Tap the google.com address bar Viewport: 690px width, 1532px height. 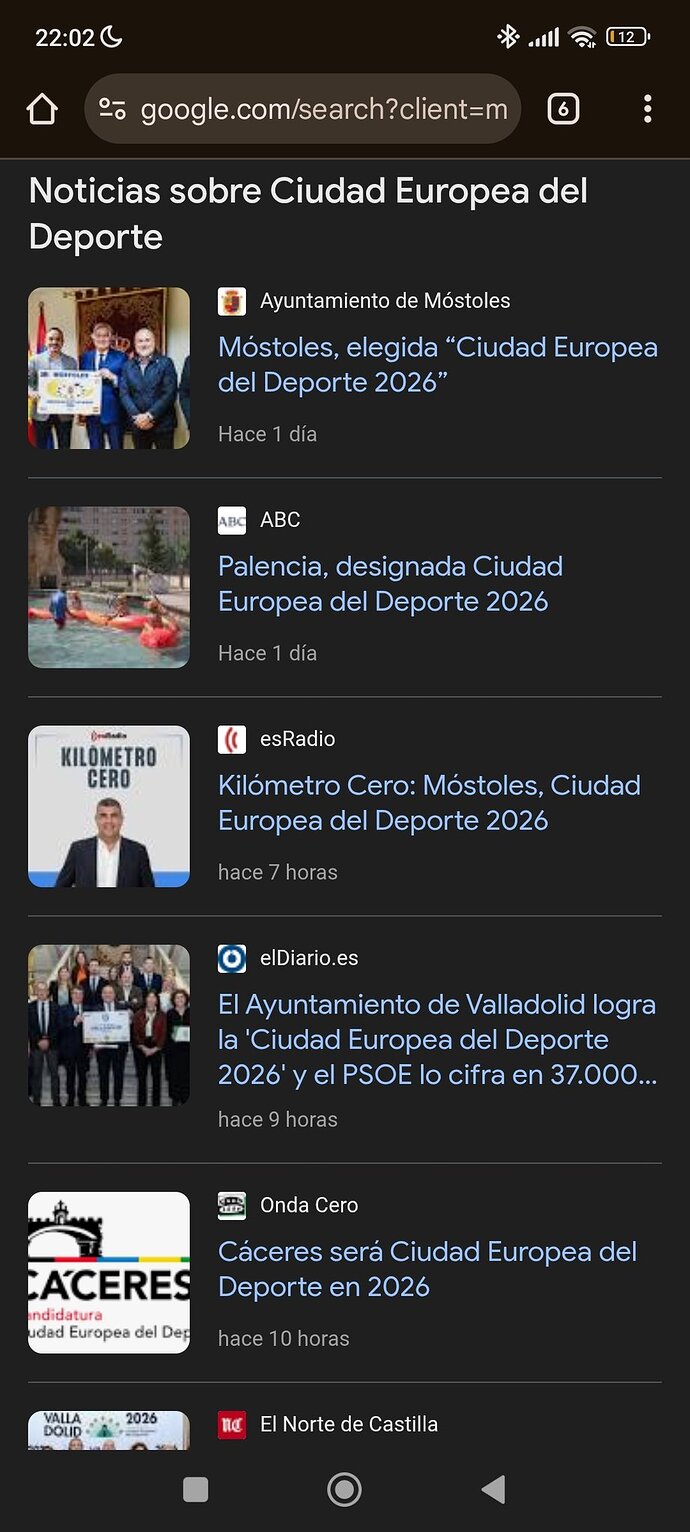(x=323, y=109)
